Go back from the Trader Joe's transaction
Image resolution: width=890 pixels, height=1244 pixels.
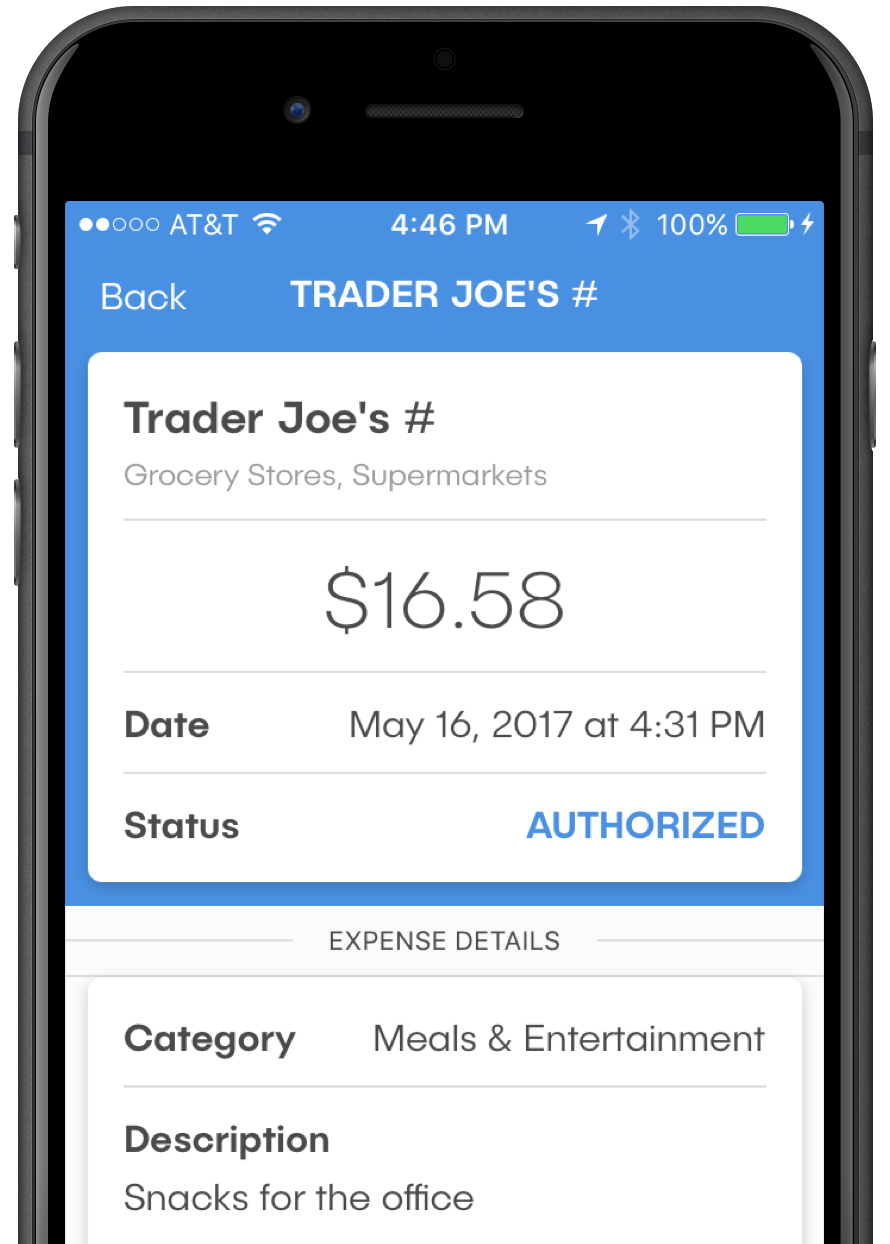[x=143, y=297]
